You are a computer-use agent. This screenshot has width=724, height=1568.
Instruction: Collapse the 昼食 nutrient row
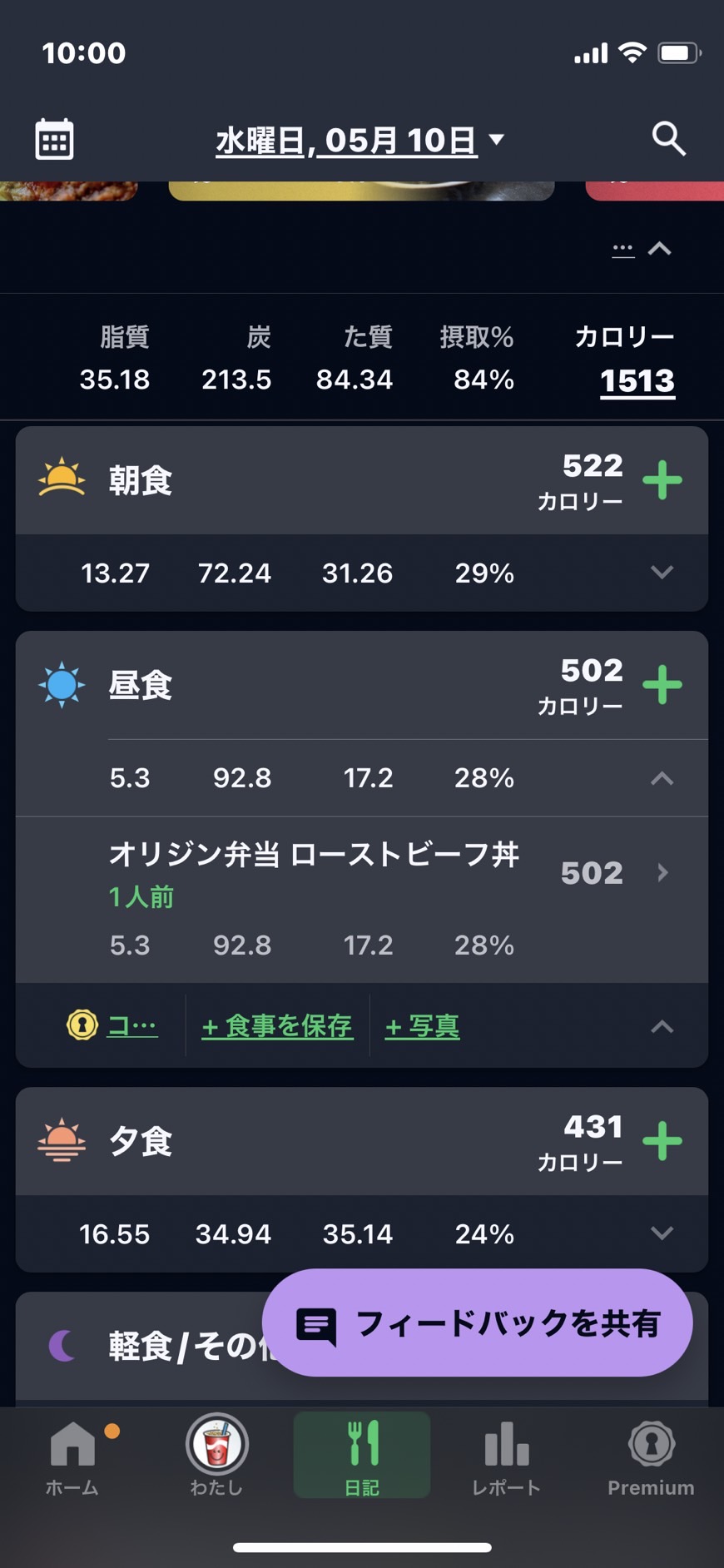coord(662,778)
